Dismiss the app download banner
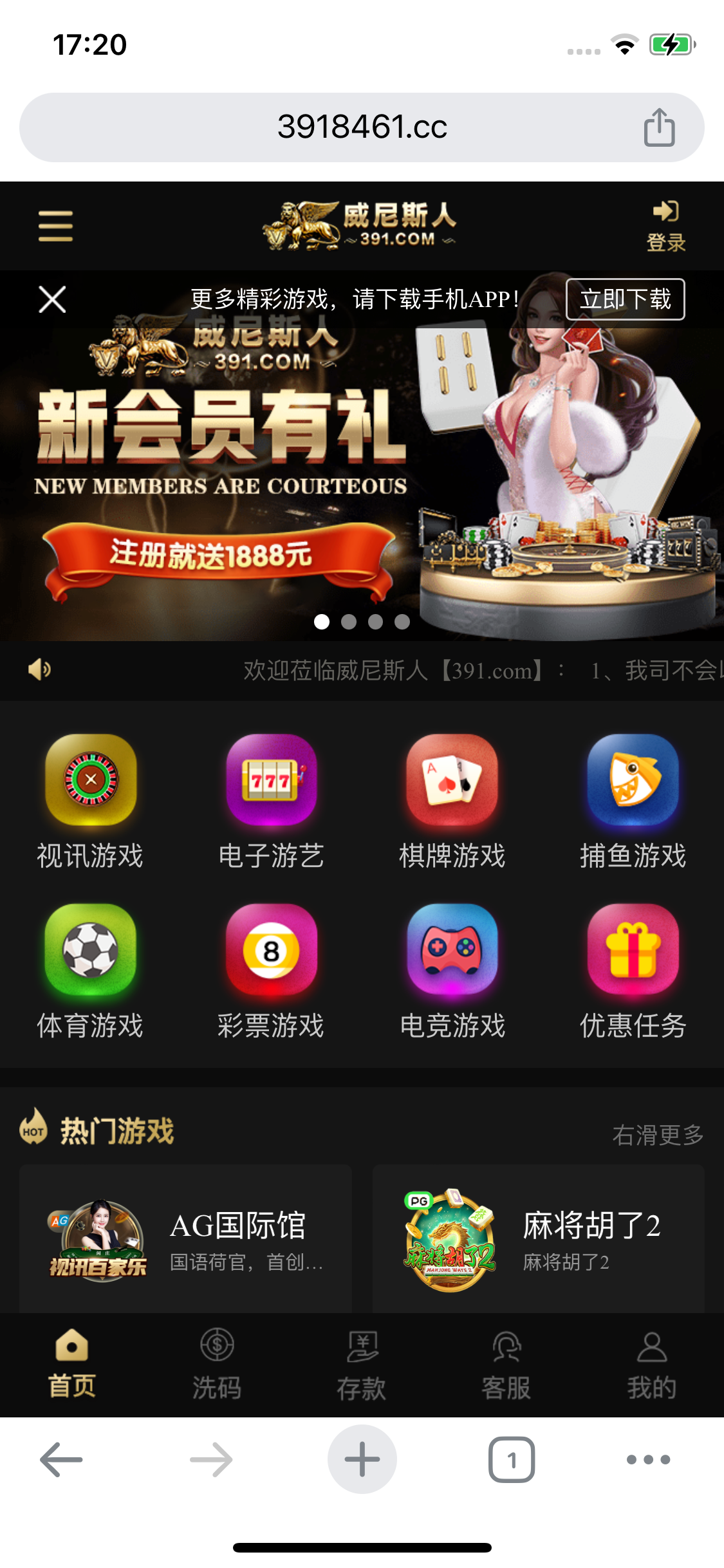This screenshot has width=724, height=1568. coord(52,299)
